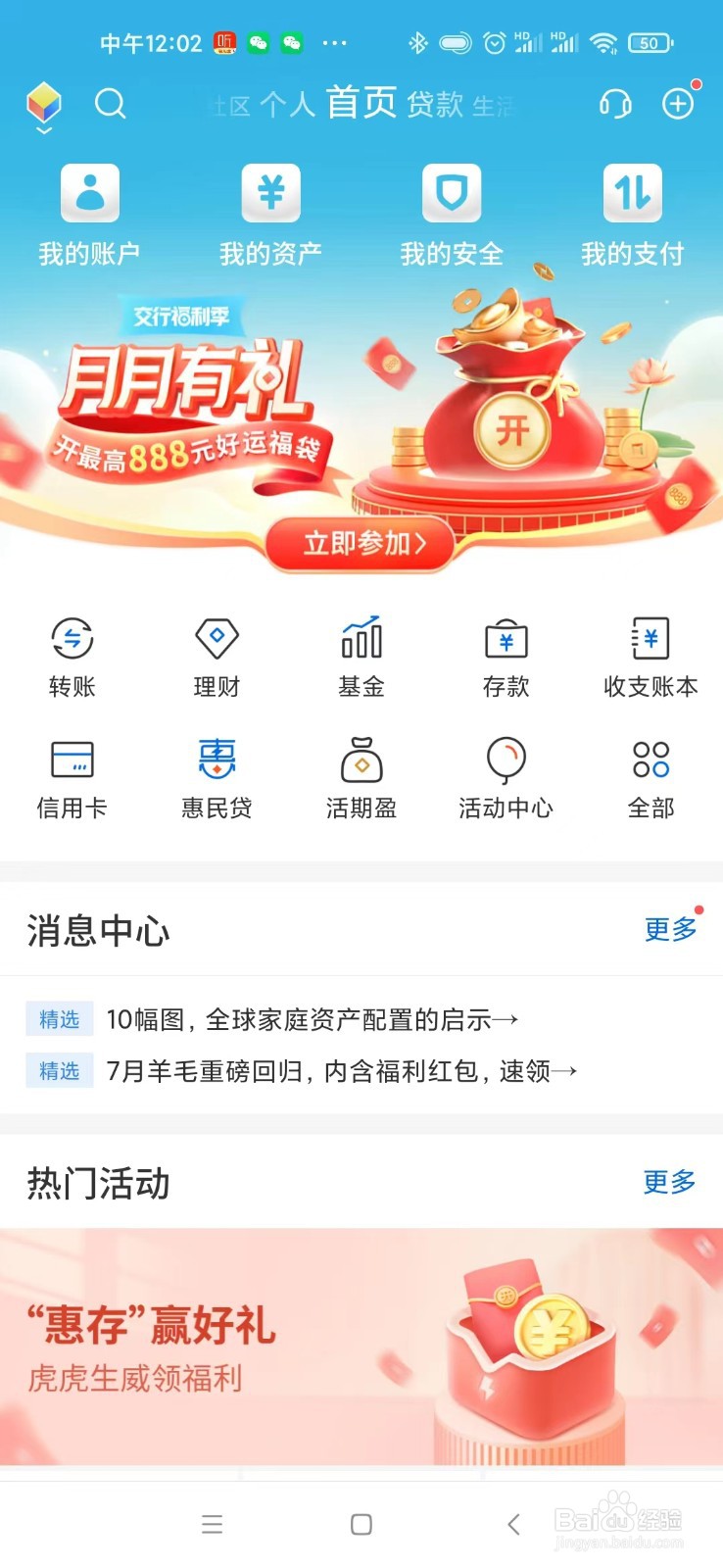Open 我的支付 (My Payments) icon
Viewport: 723px width, 1568px height.
tap(632, 214)
